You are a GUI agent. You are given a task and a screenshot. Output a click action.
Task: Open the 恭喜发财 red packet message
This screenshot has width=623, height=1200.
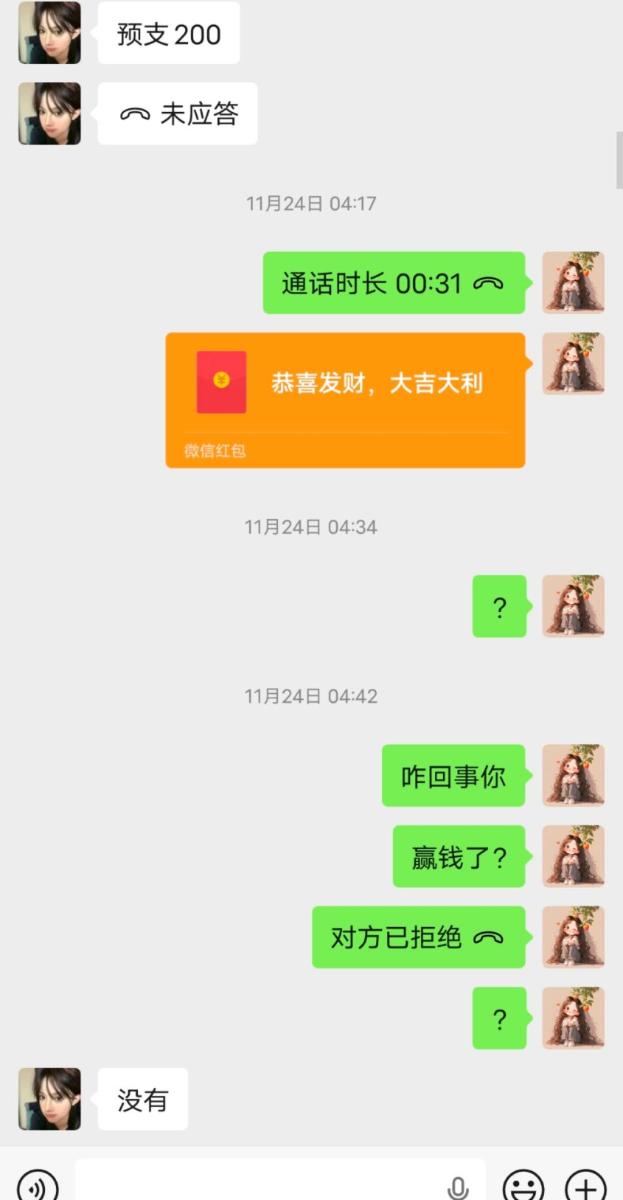coord(345,399)
